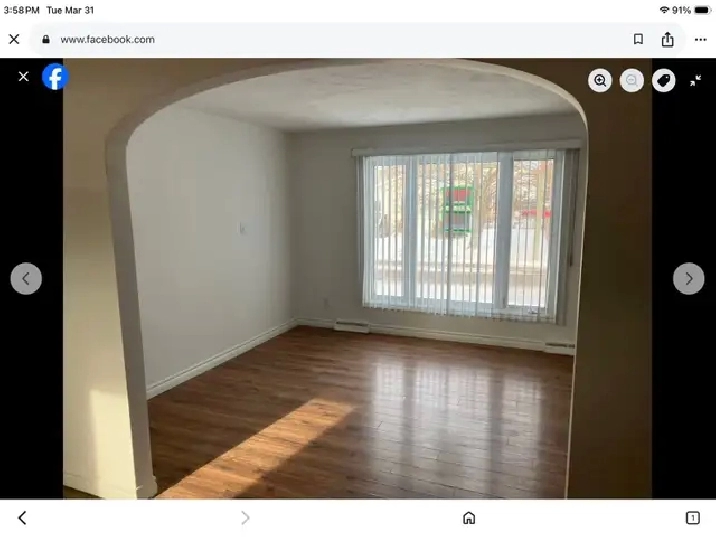Go to the previous photo
716x537 pixels.
click(26, 278)
